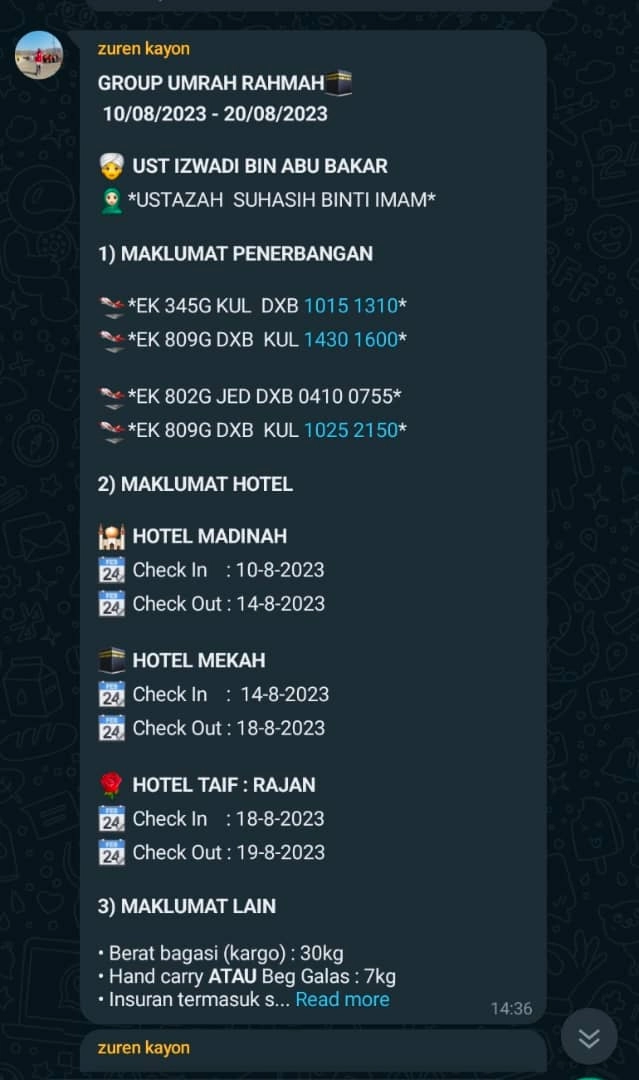
Task: Tap the linked numbers 1025 2150
Action: coord(351,430)
